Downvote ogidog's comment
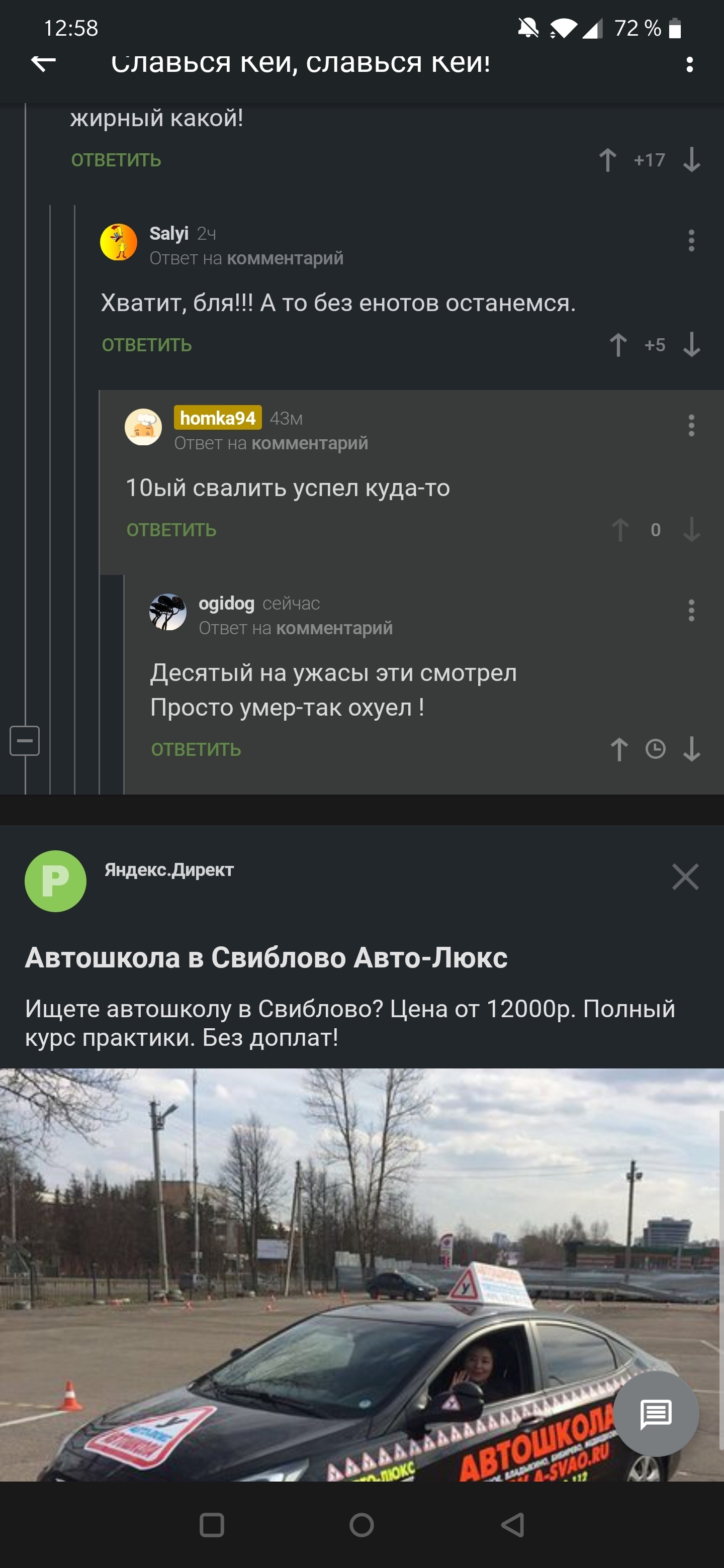 (691, 749)
